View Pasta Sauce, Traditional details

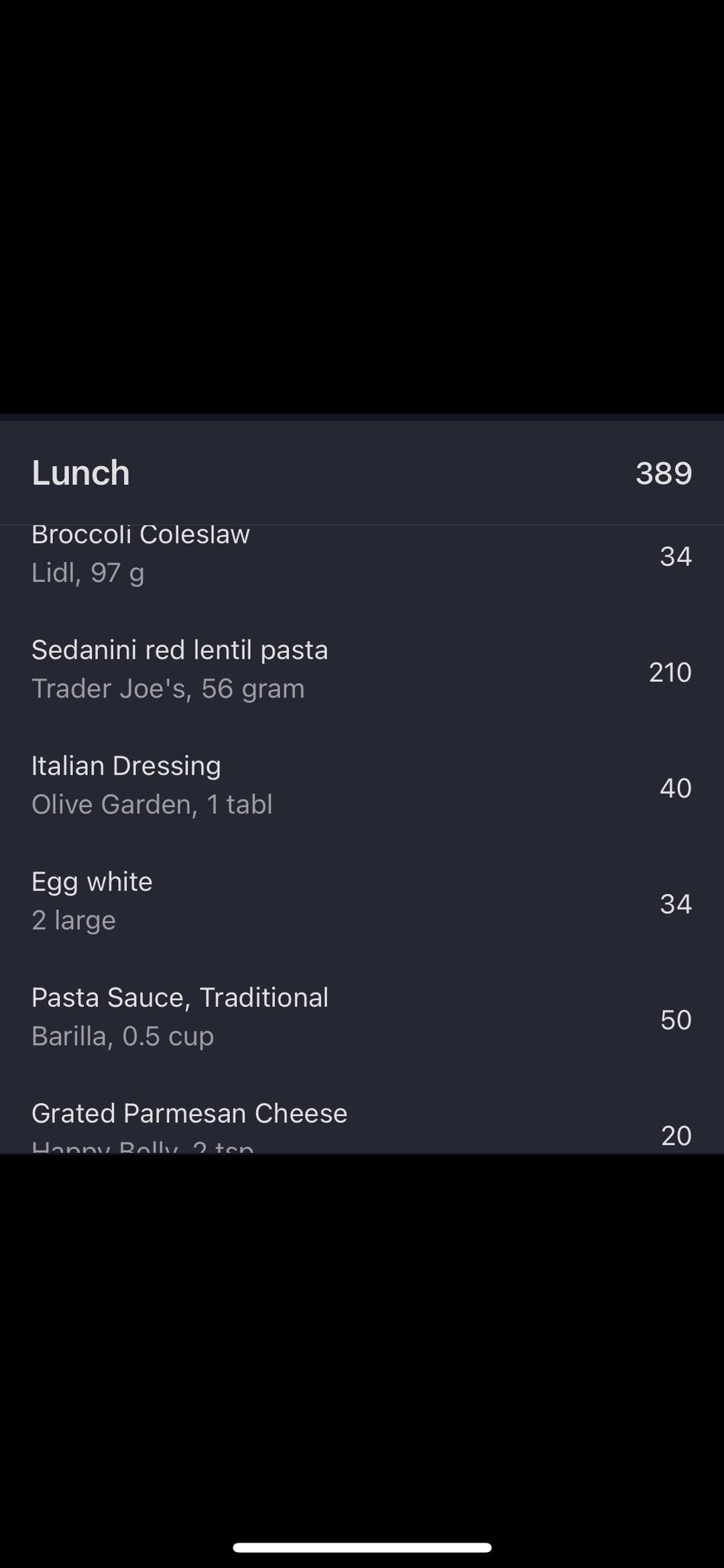coord(362,1018)
